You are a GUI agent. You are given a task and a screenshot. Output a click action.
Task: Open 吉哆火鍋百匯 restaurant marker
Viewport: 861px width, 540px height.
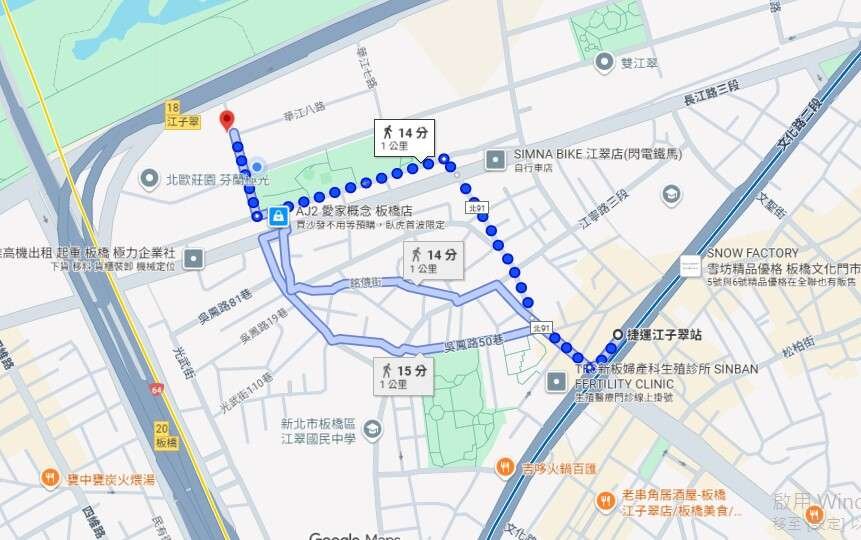pos(507,467)
